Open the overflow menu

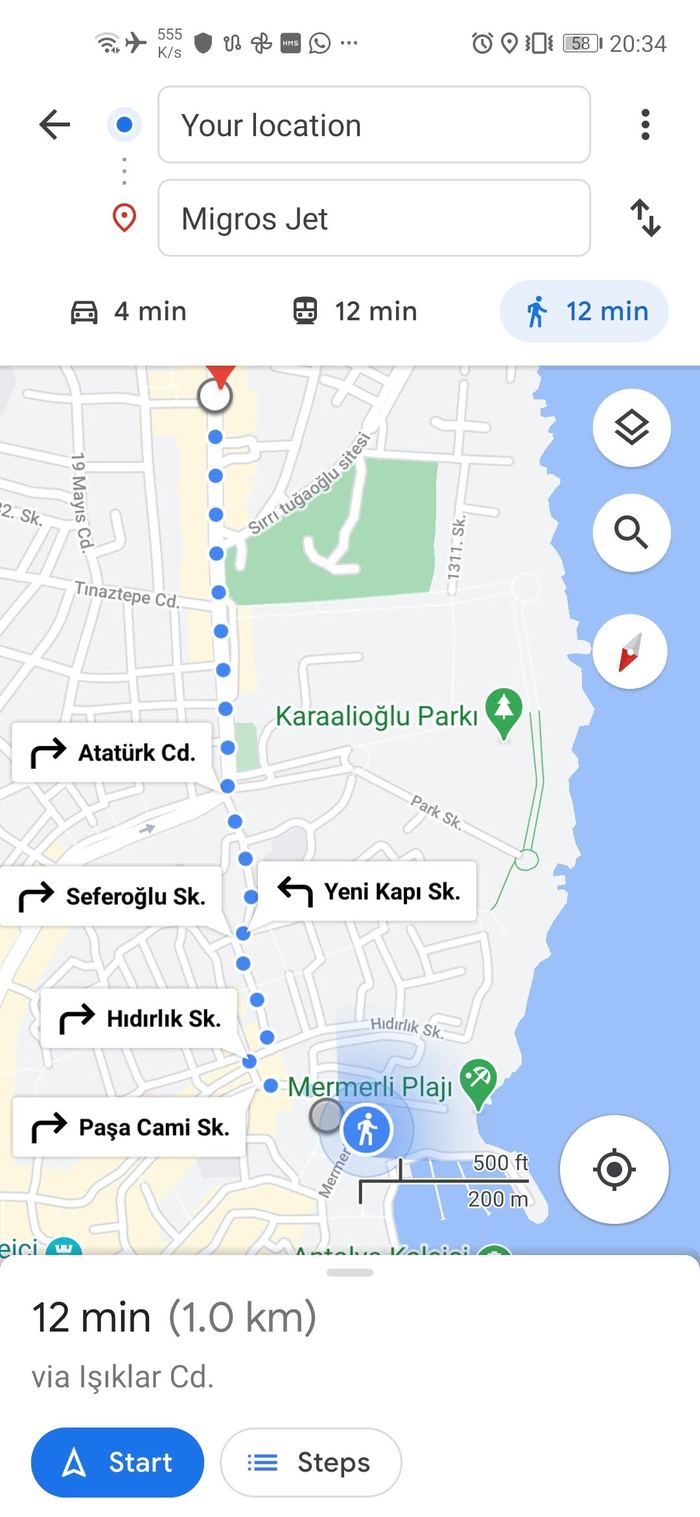(x=645, y=125)
